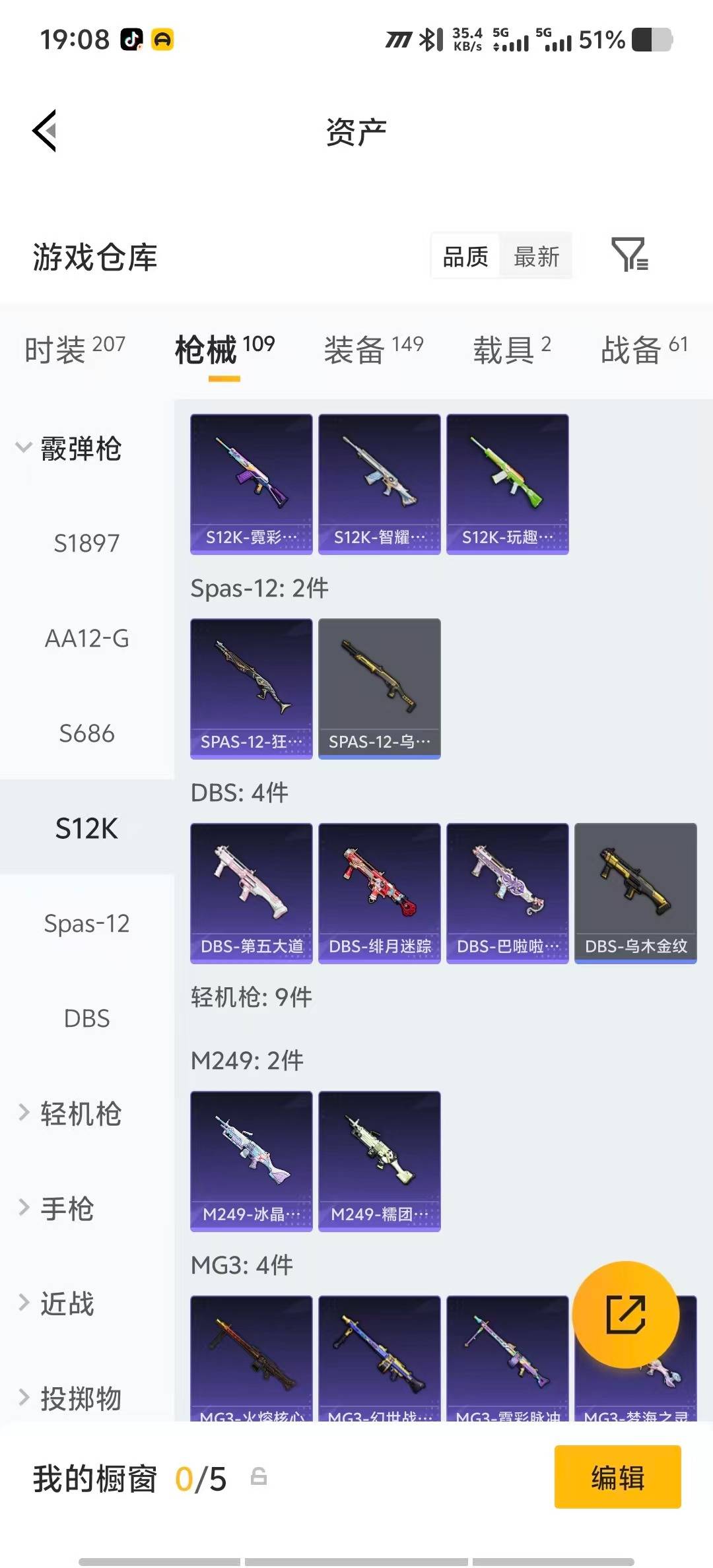Screen dimensions: 713x1568
Task: Switch to the 载具 tab
Action: [x=511, y=349]
